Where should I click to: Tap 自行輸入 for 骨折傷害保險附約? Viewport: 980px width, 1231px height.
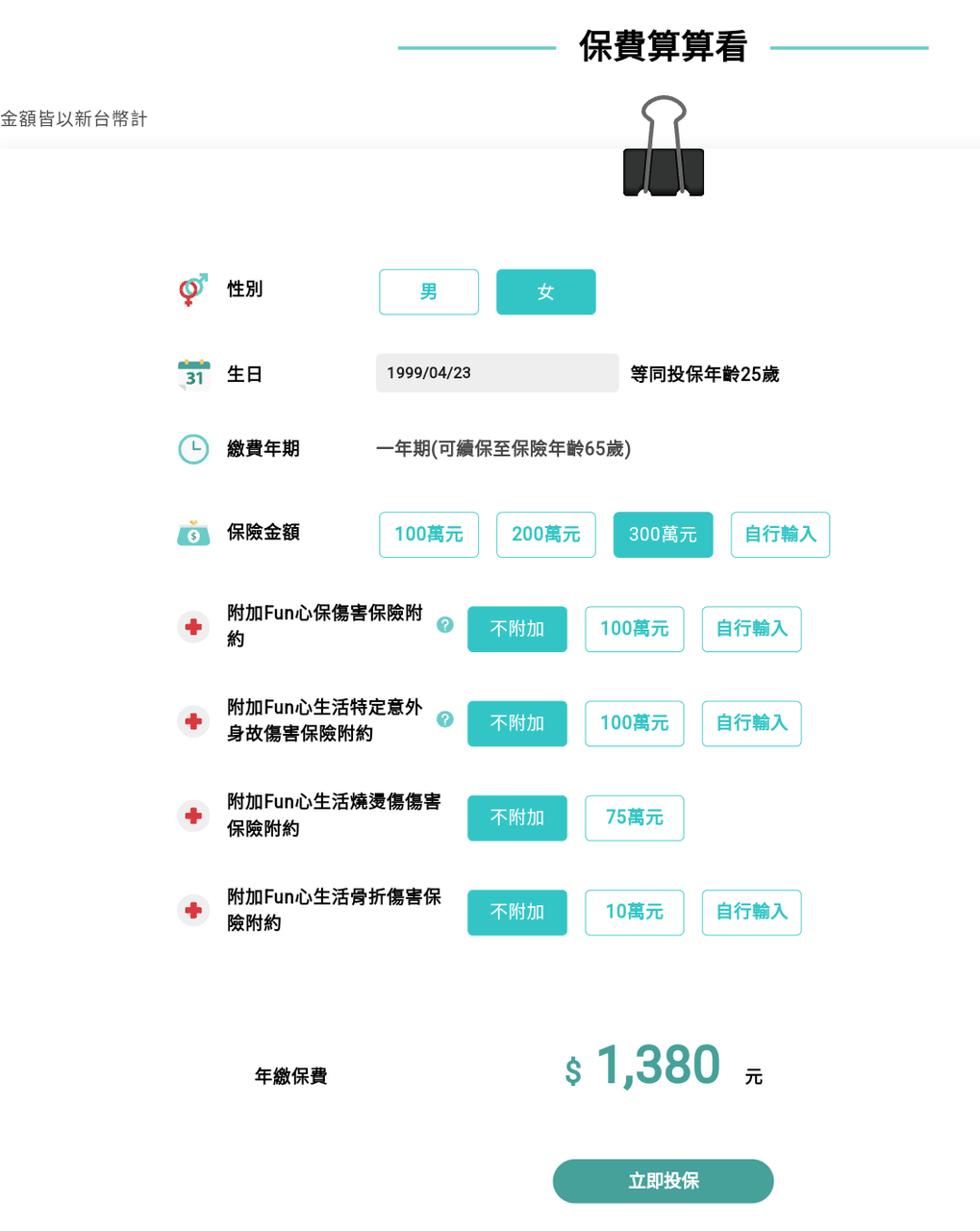pyautogui.click(x=751, y=912)
